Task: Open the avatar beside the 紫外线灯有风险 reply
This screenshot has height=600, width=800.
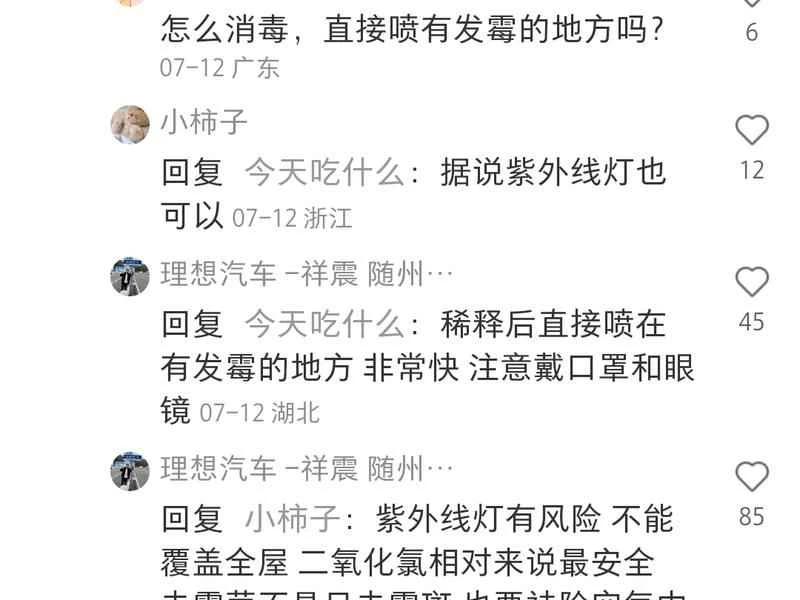Action: [x=130, y=470]
